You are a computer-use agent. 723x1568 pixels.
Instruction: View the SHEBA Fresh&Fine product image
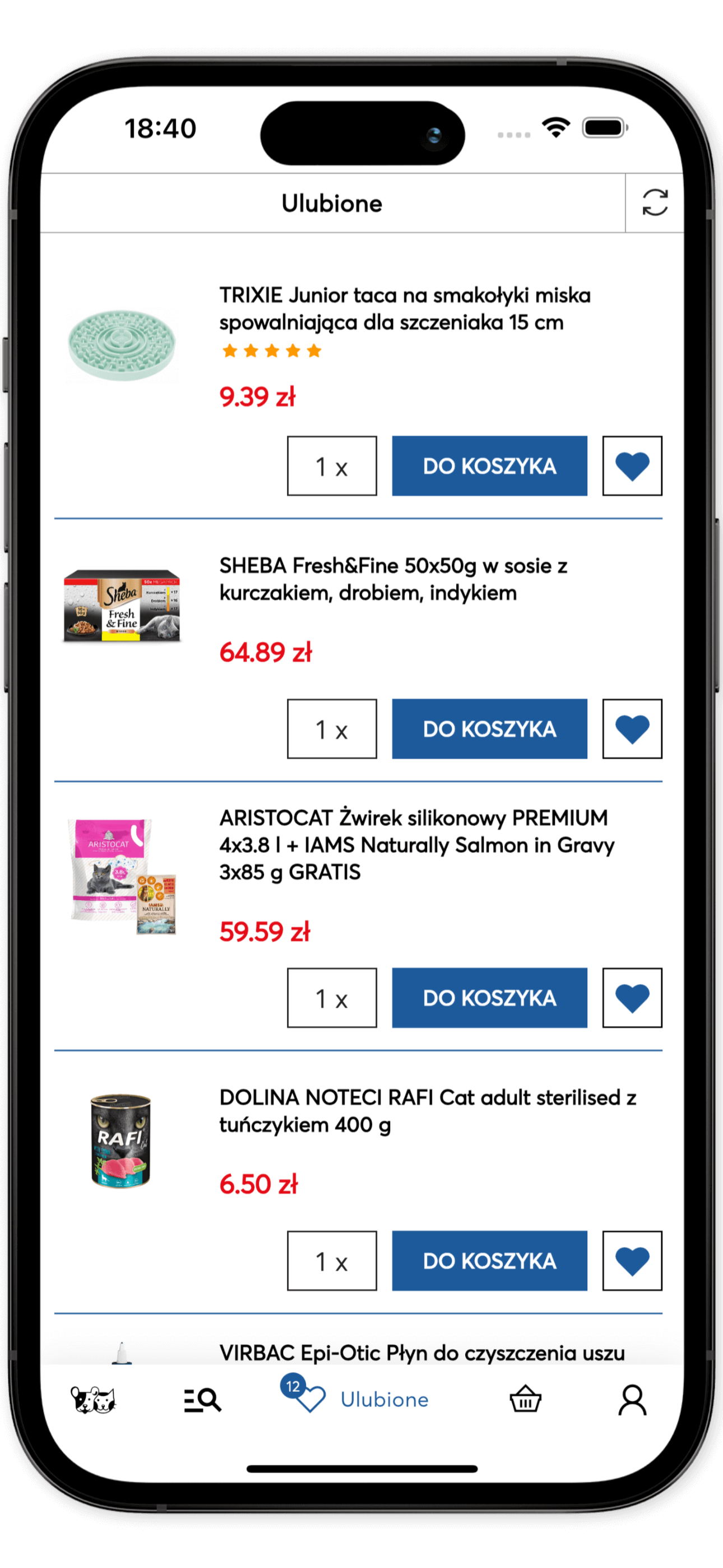point(122,606)
